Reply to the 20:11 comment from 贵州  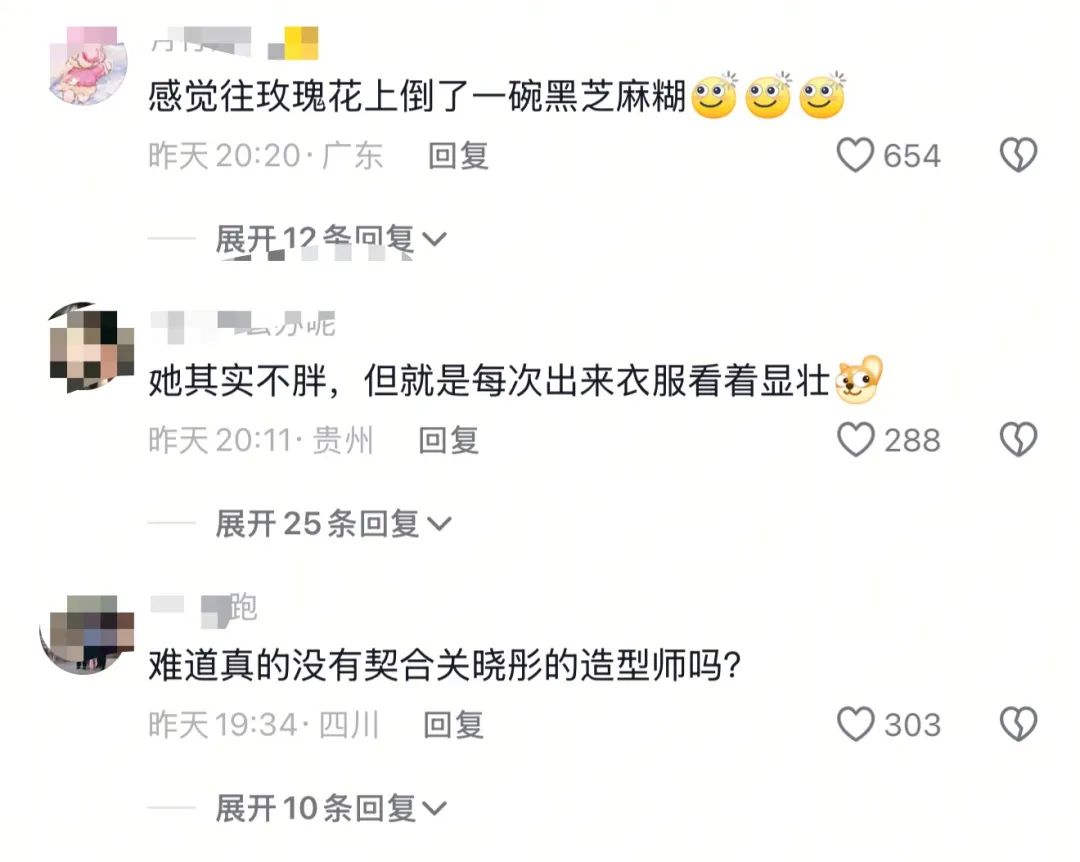click(448, 440)
